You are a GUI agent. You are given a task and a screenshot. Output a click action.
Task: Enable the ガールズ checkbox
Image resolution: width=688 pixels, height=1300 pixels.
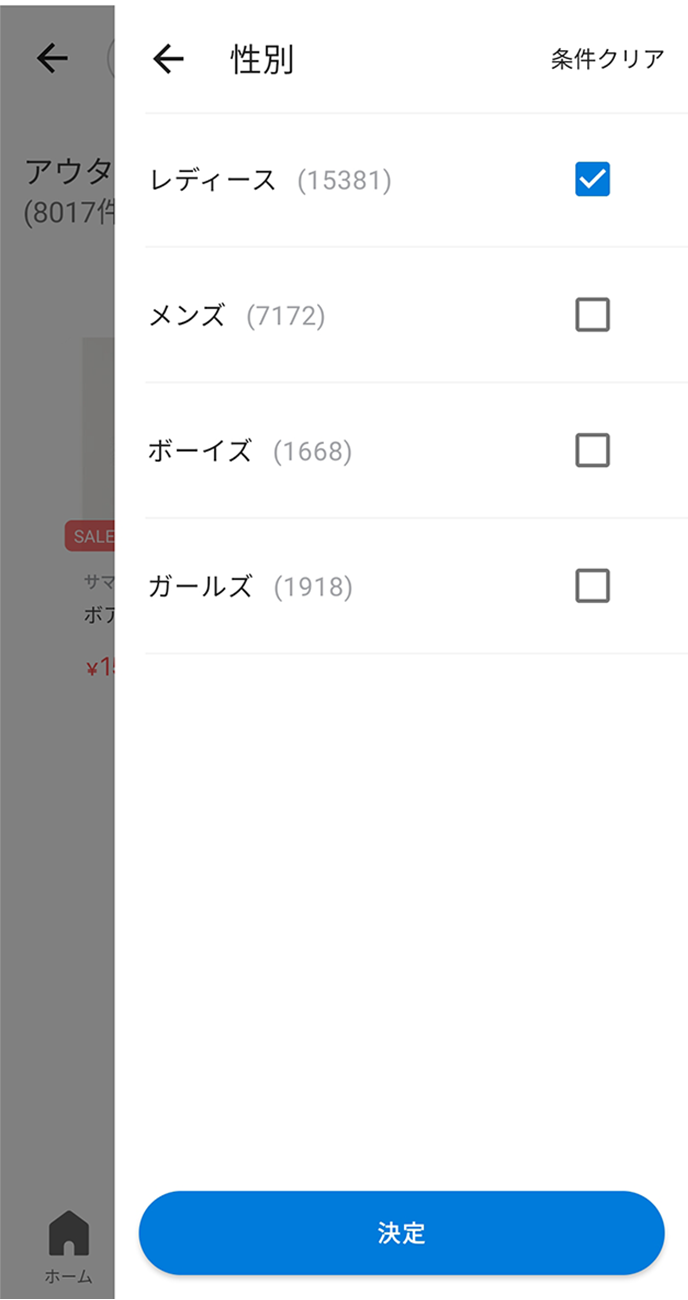(x=592, y=586)
